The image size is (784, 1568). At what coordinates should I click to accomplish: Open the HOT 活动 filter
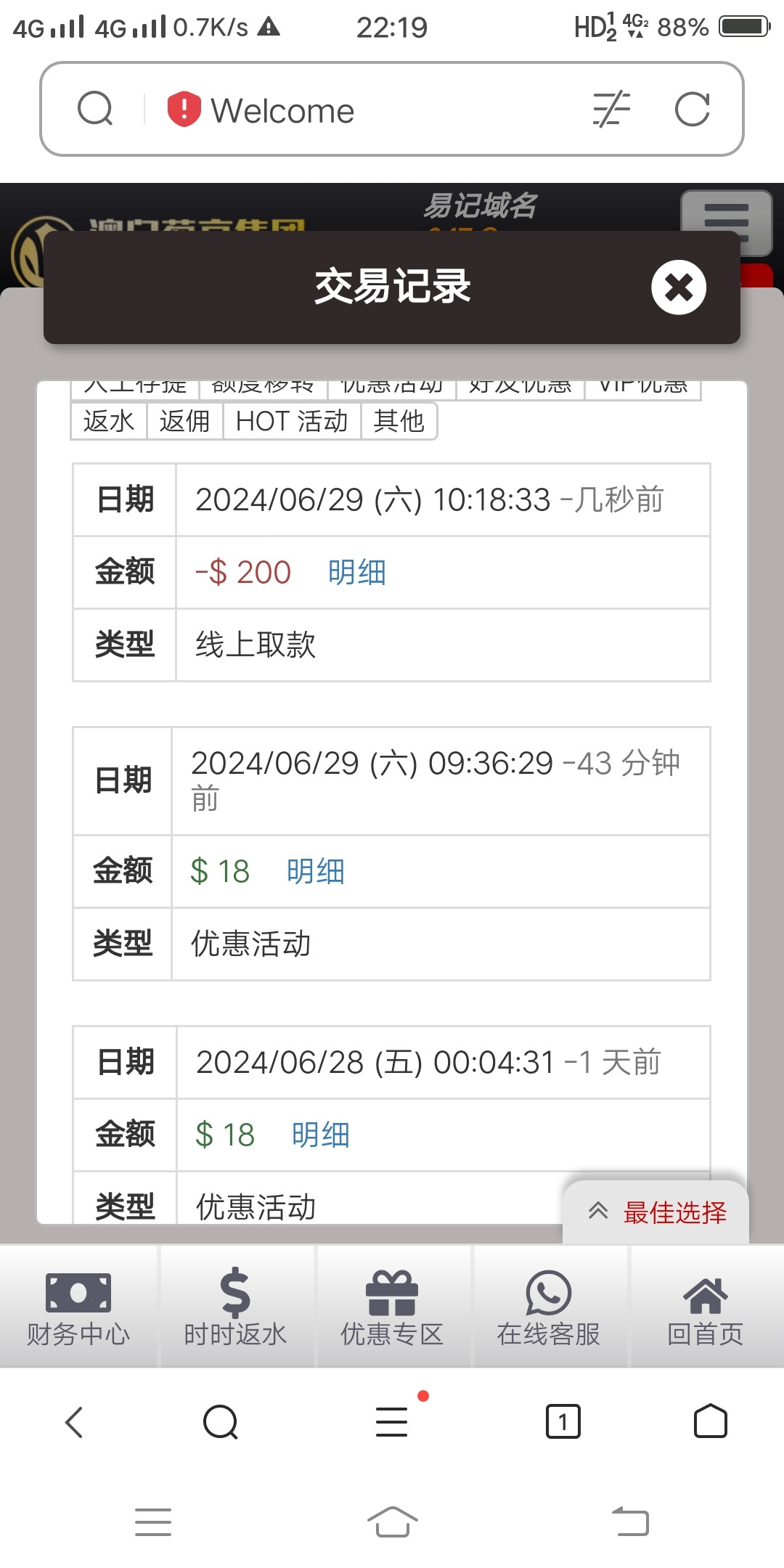290,421
